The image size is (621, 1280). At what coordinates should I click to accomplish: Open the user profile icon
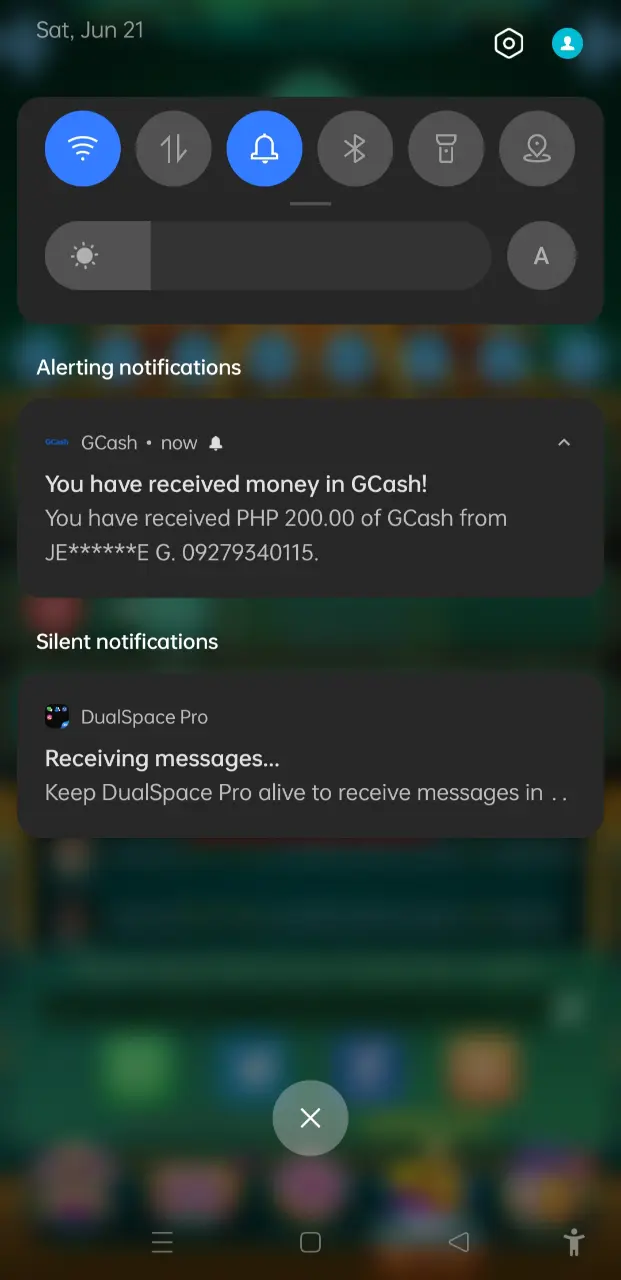click(567, 43)
